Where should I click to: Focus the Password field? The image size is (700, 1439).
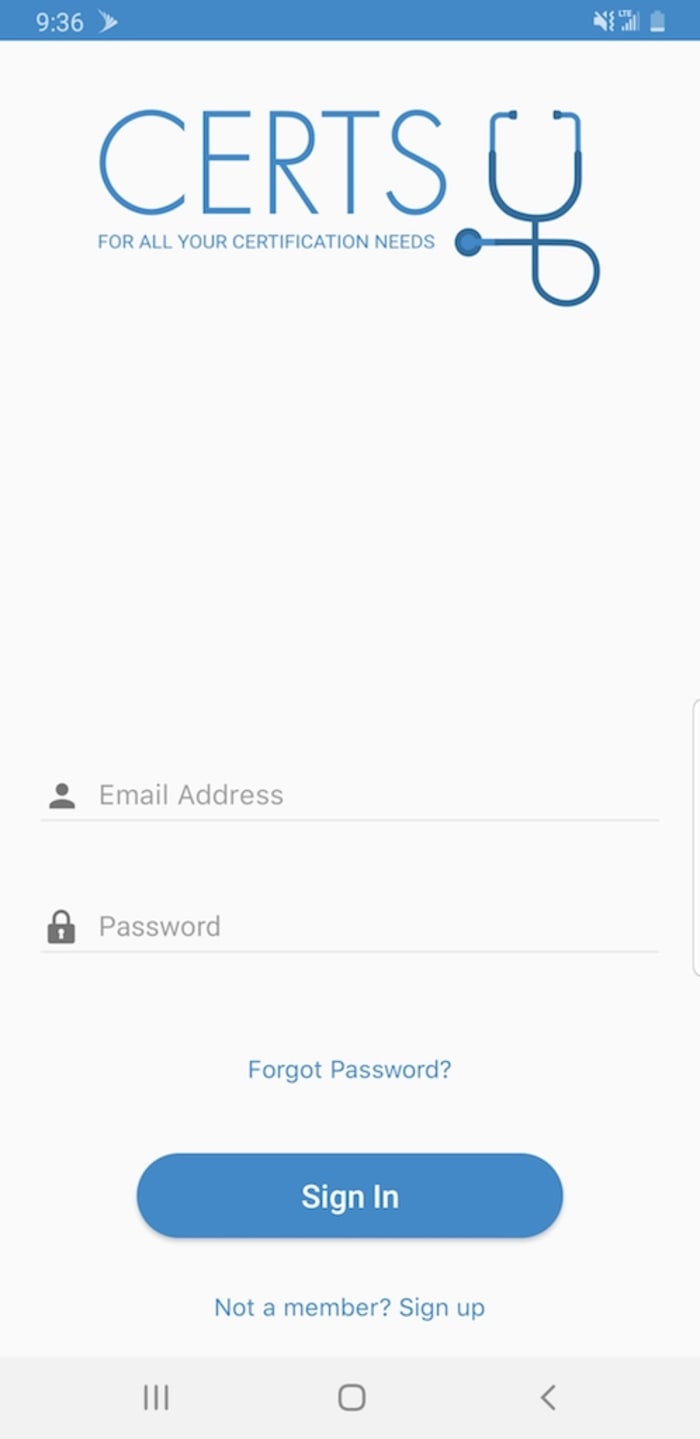(x=370, y=926)
